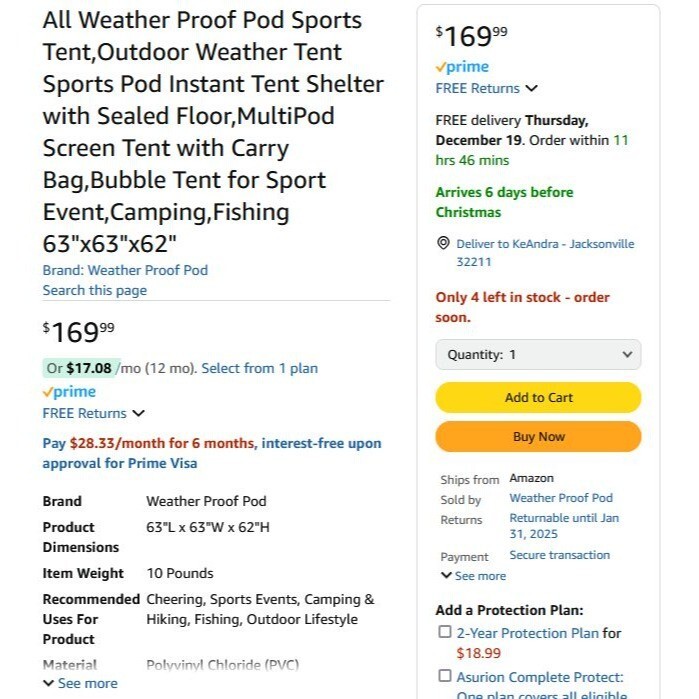The height and width of the screenshot is (699, 699).
Task: Tap the Buy Now button
Action: coord(538,436)
